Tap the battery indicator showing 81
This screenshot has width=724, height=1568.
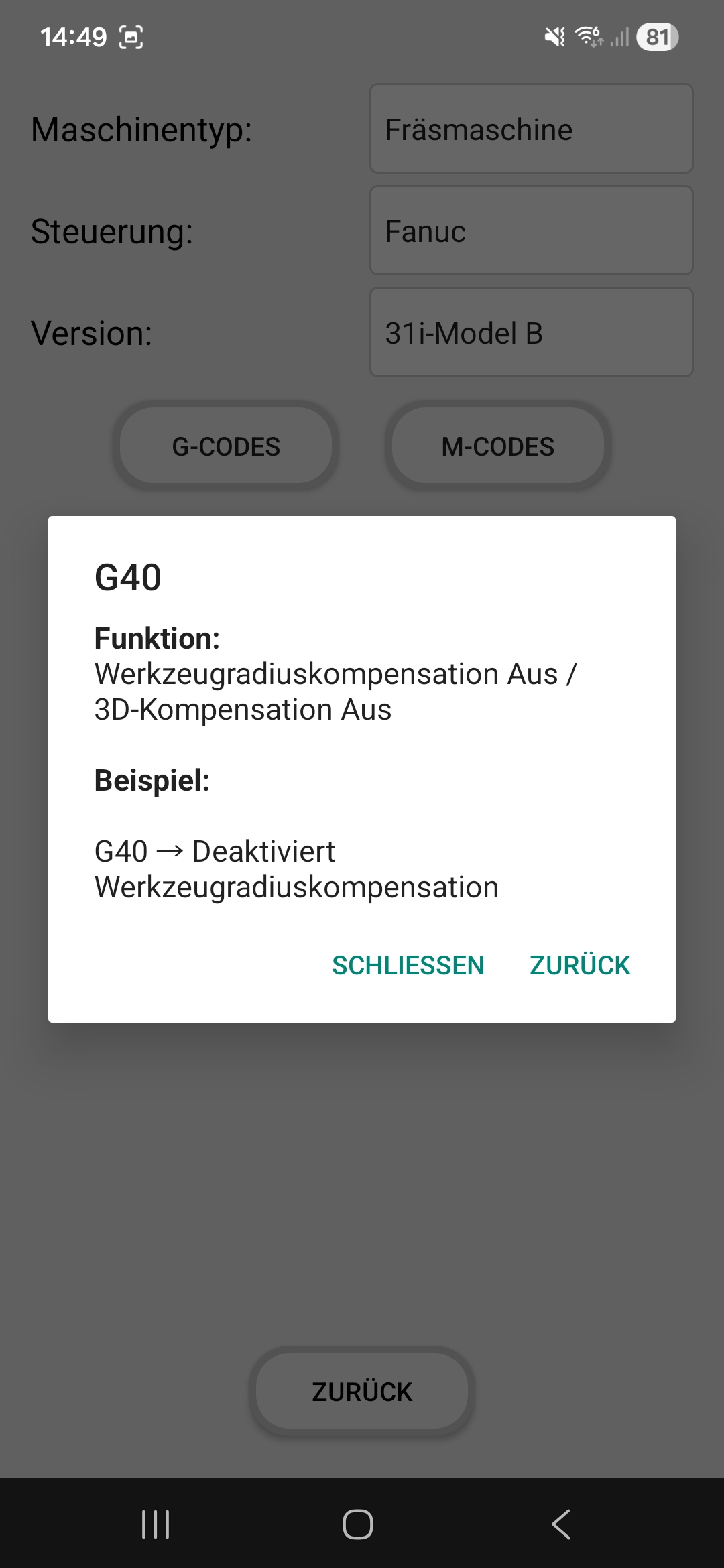coord(656,38)
